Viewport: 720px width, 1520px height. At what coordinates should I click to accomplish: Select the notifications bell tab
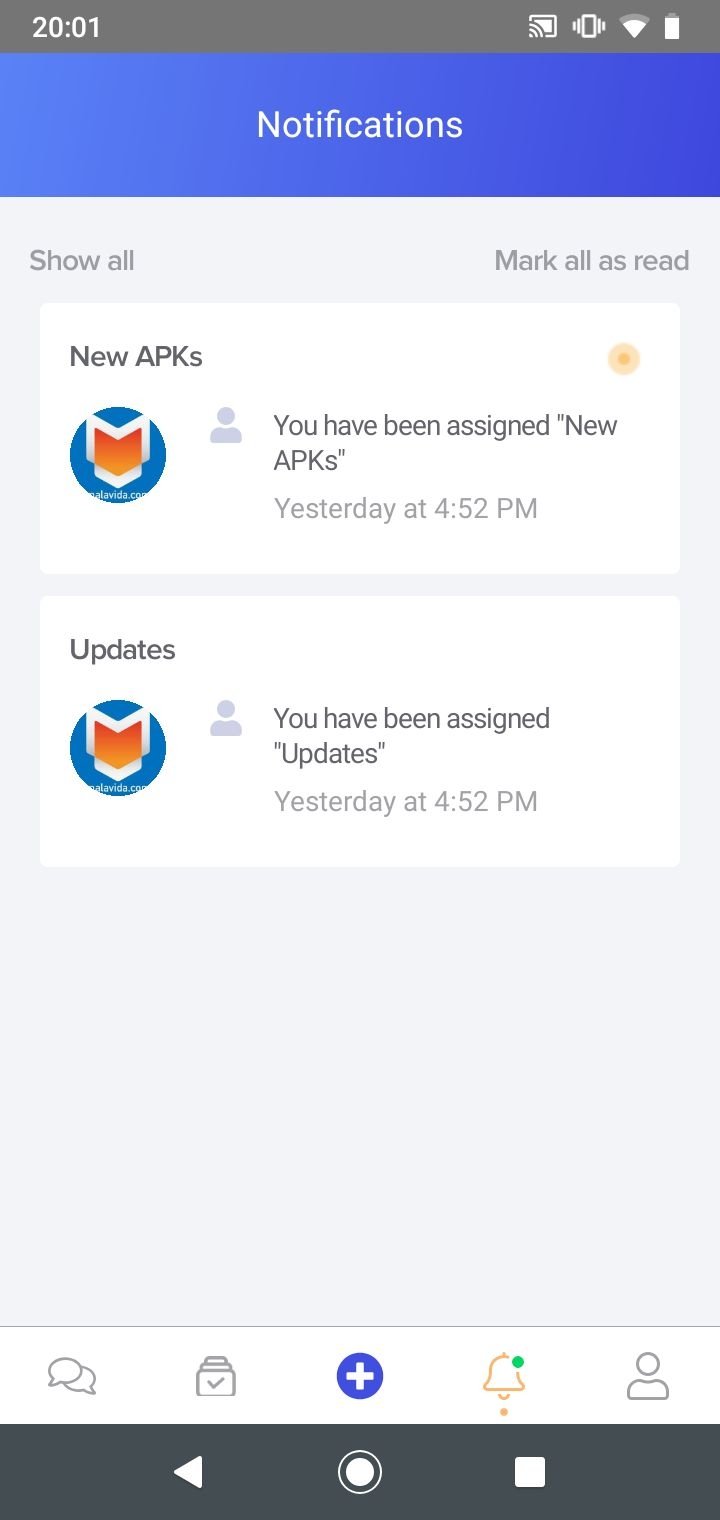pos(504,1378)
